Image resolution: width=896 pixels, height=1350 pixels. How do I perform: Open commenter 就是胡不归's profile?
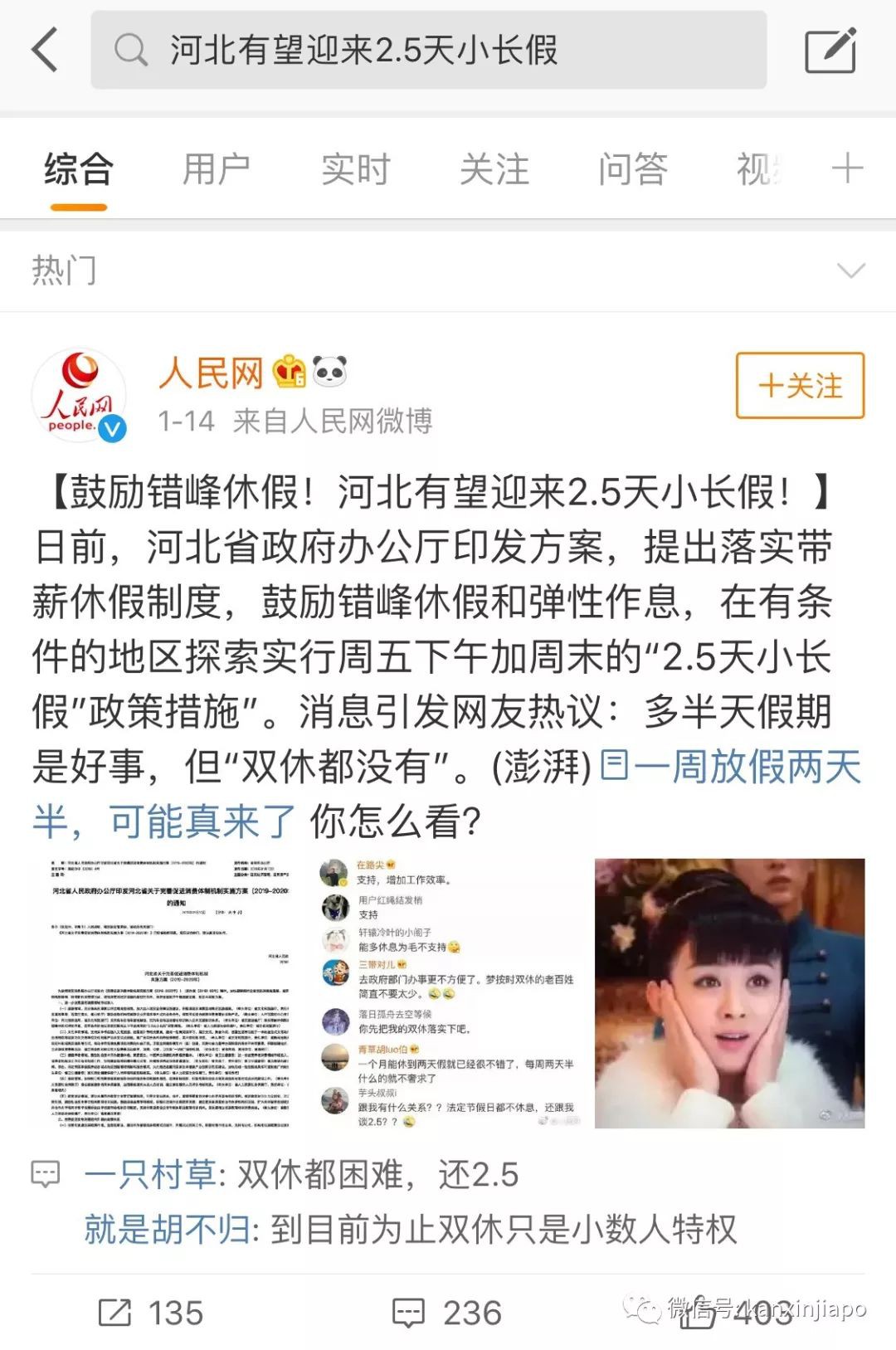pyautogui.click(x=168, y=1229)
